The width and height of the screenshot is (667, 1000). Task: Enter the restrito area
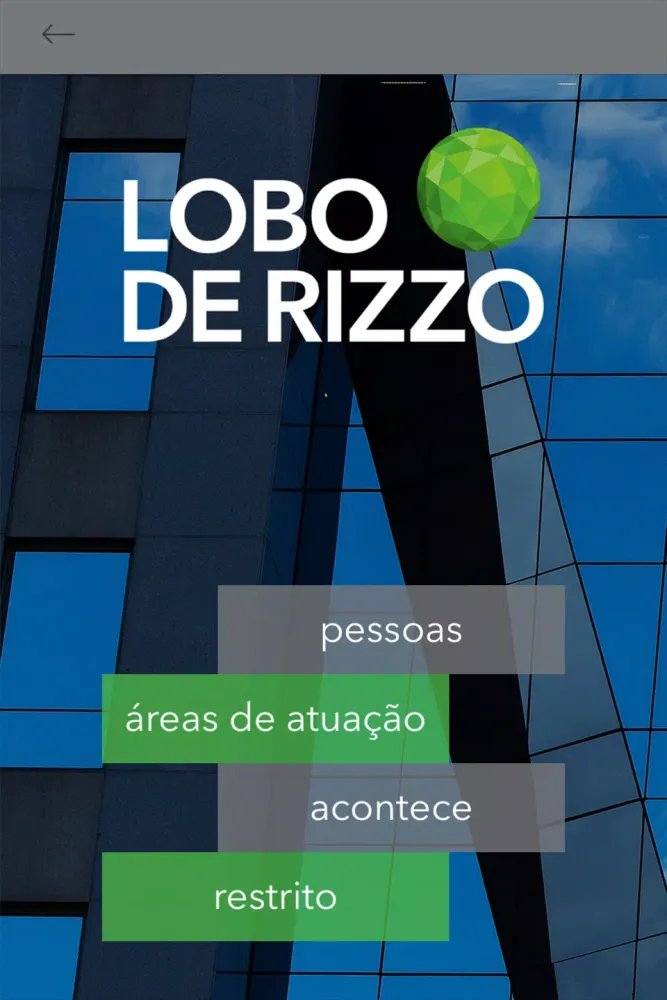(275, 897)
